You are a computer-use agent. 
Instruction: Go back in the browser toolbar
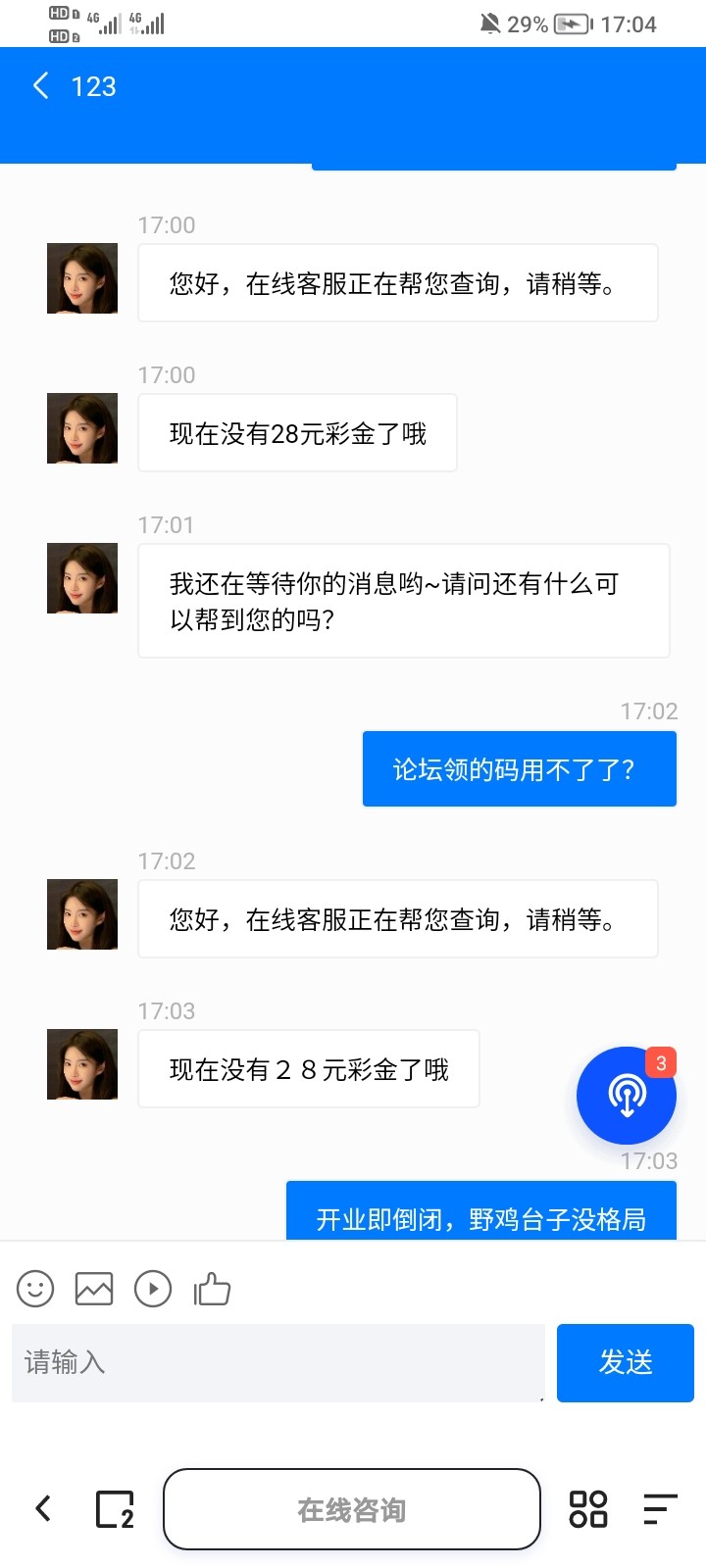[x=43, y=1509]
